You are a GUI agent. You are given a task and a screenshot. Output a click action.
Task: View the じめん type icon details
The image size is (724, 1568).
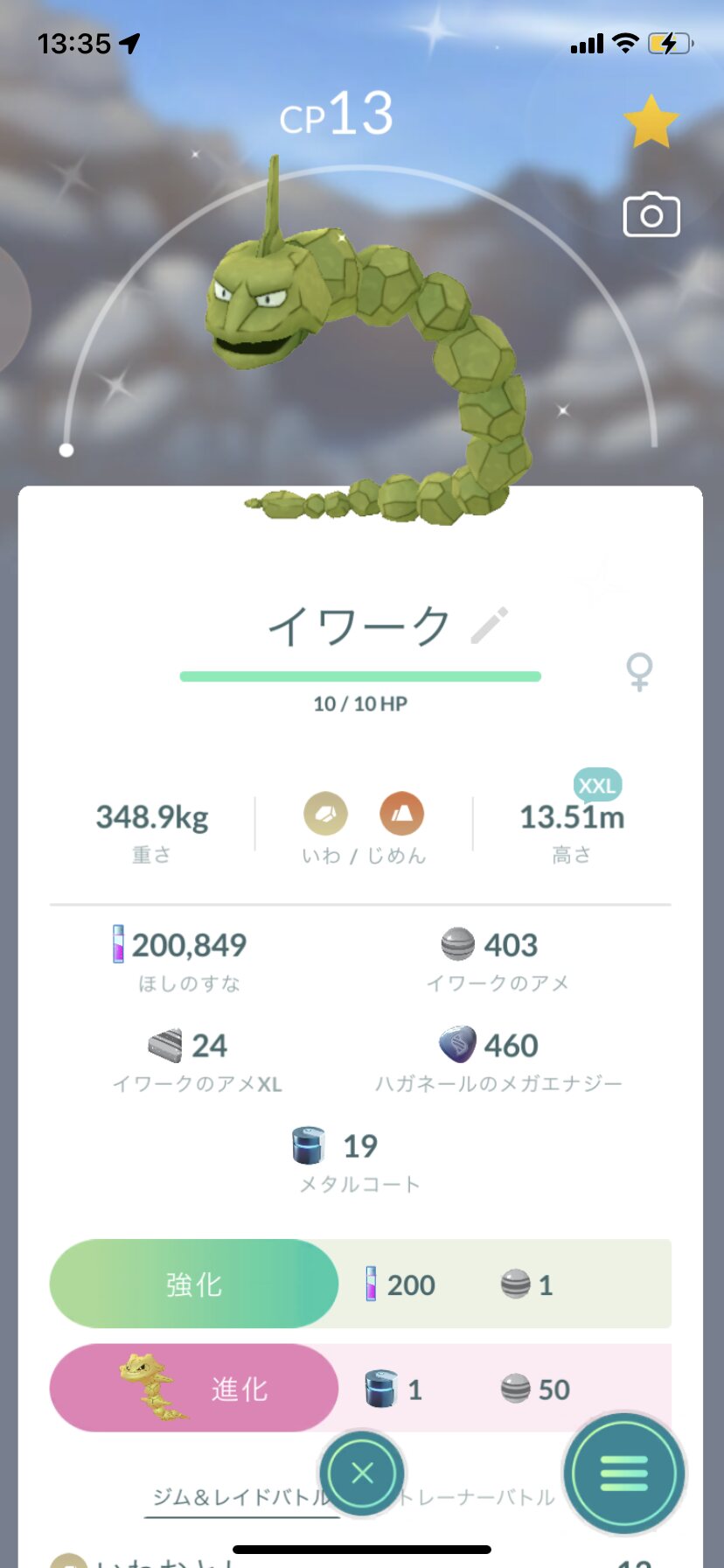tap(401, 815)
